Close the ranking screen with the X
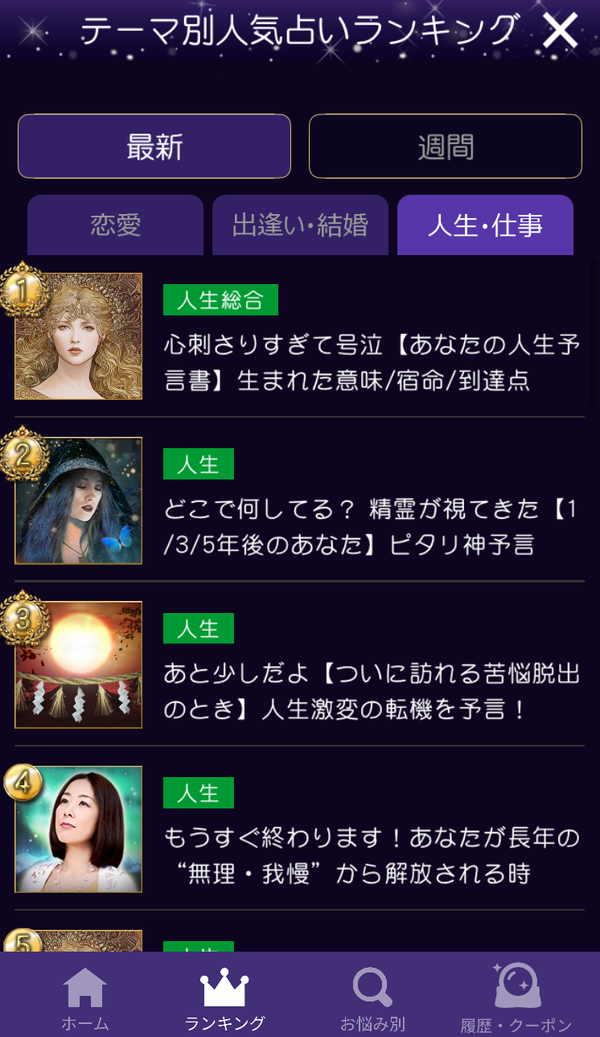The width and height of the screenshot is (600, 1037). point(560,30)
